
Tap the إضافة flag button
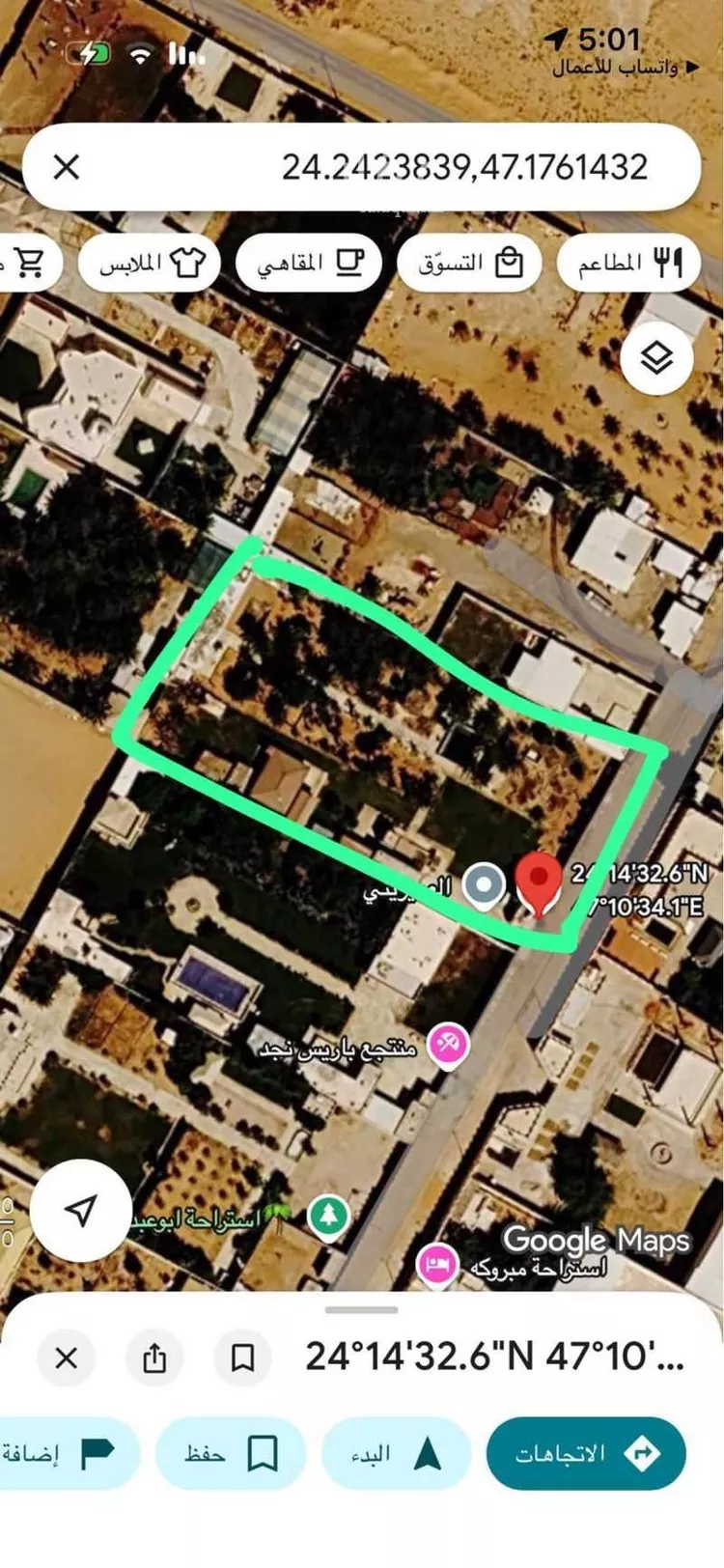click(63, 1453)
